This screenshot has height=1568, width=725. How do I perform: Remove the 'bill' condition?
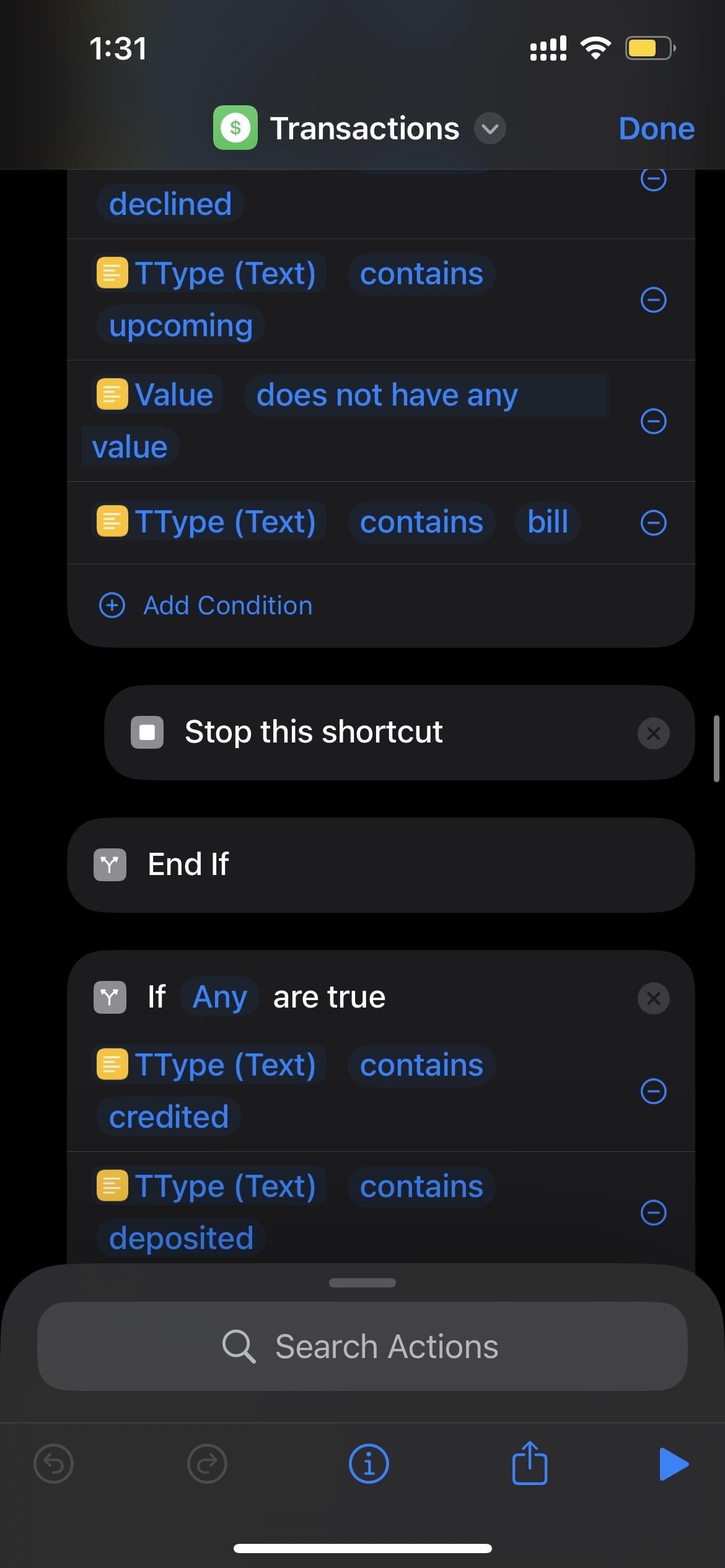tap(653, 522)
